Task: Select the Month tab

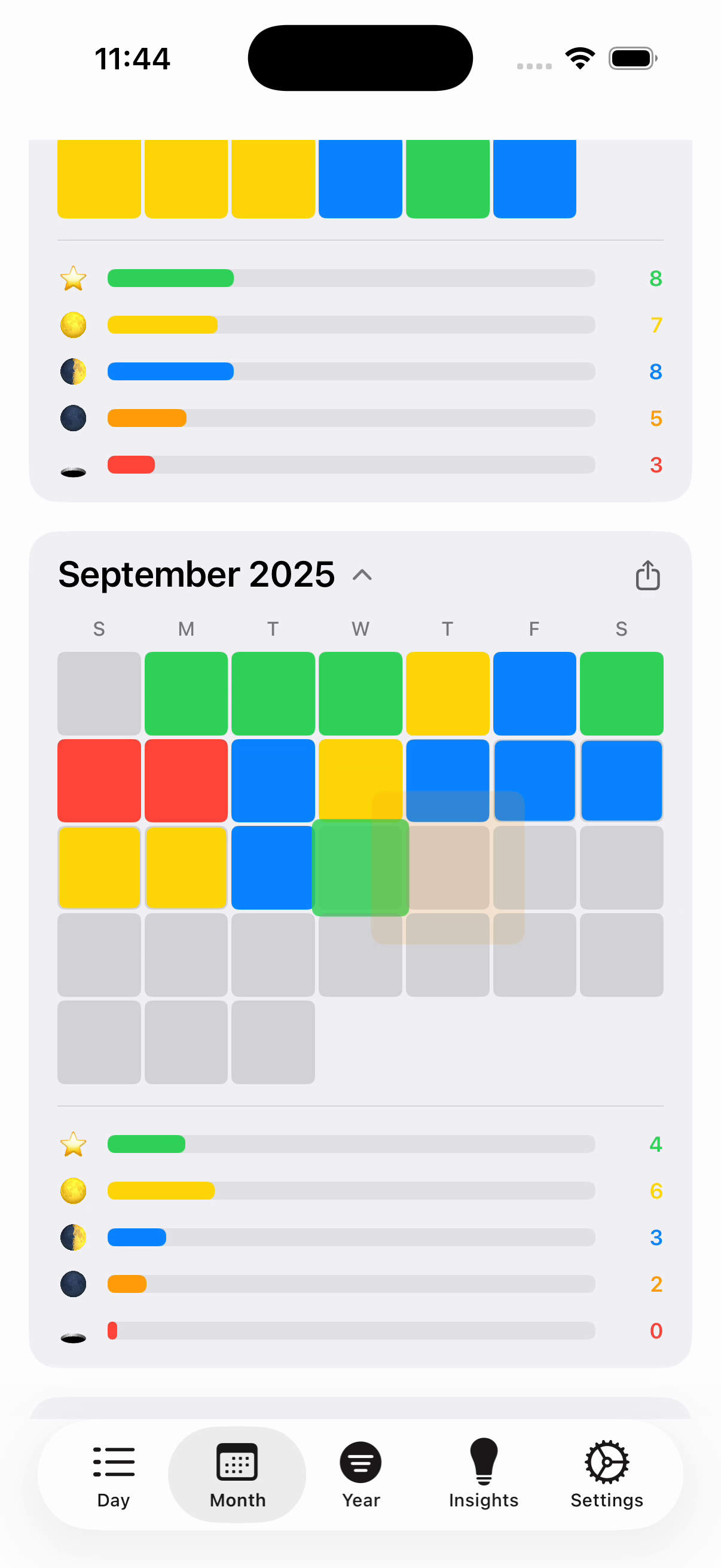Action: click(x=237, y=1474)
